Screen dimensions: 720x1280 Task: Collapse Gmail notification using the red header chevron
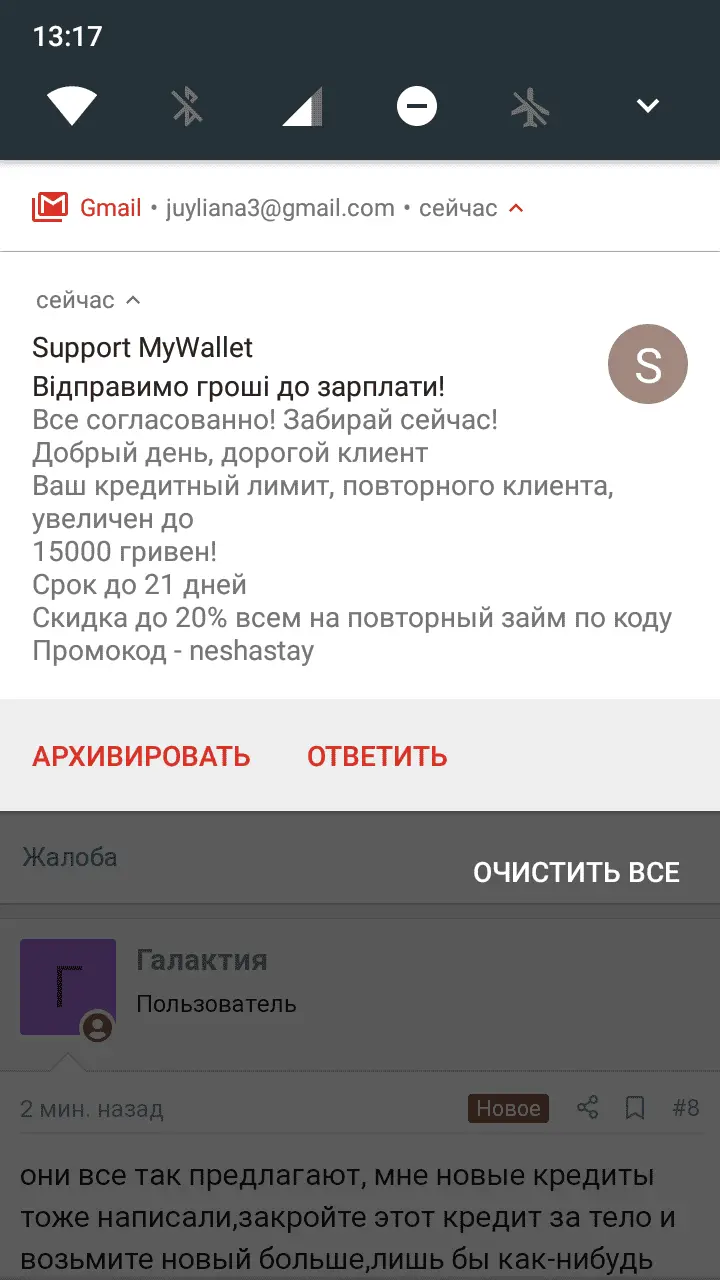click(x=516, y=208)
